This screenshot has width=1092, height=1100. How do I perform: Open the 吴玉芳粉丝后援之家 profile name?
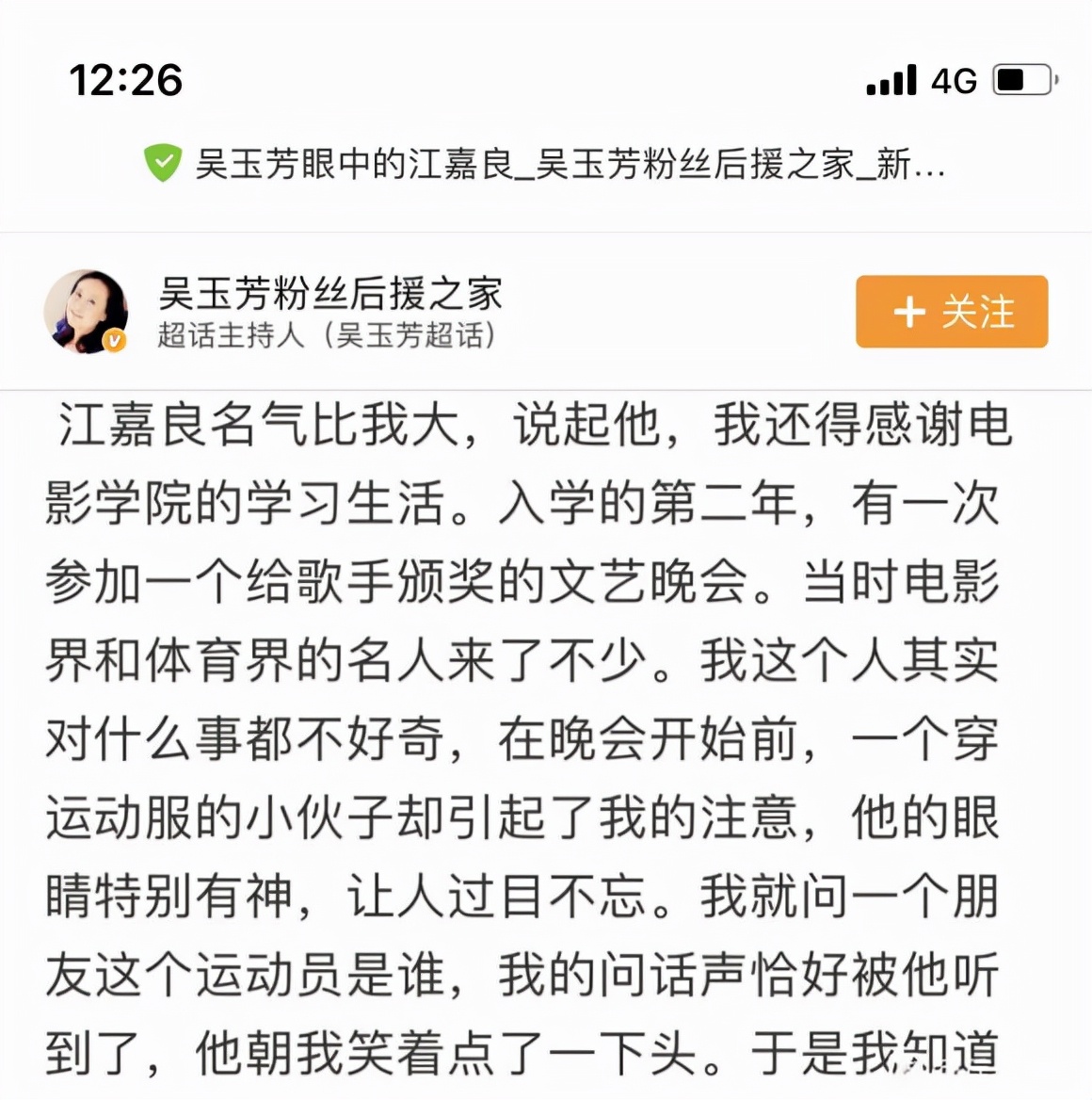pyautogui.click(x=329, y=293)
